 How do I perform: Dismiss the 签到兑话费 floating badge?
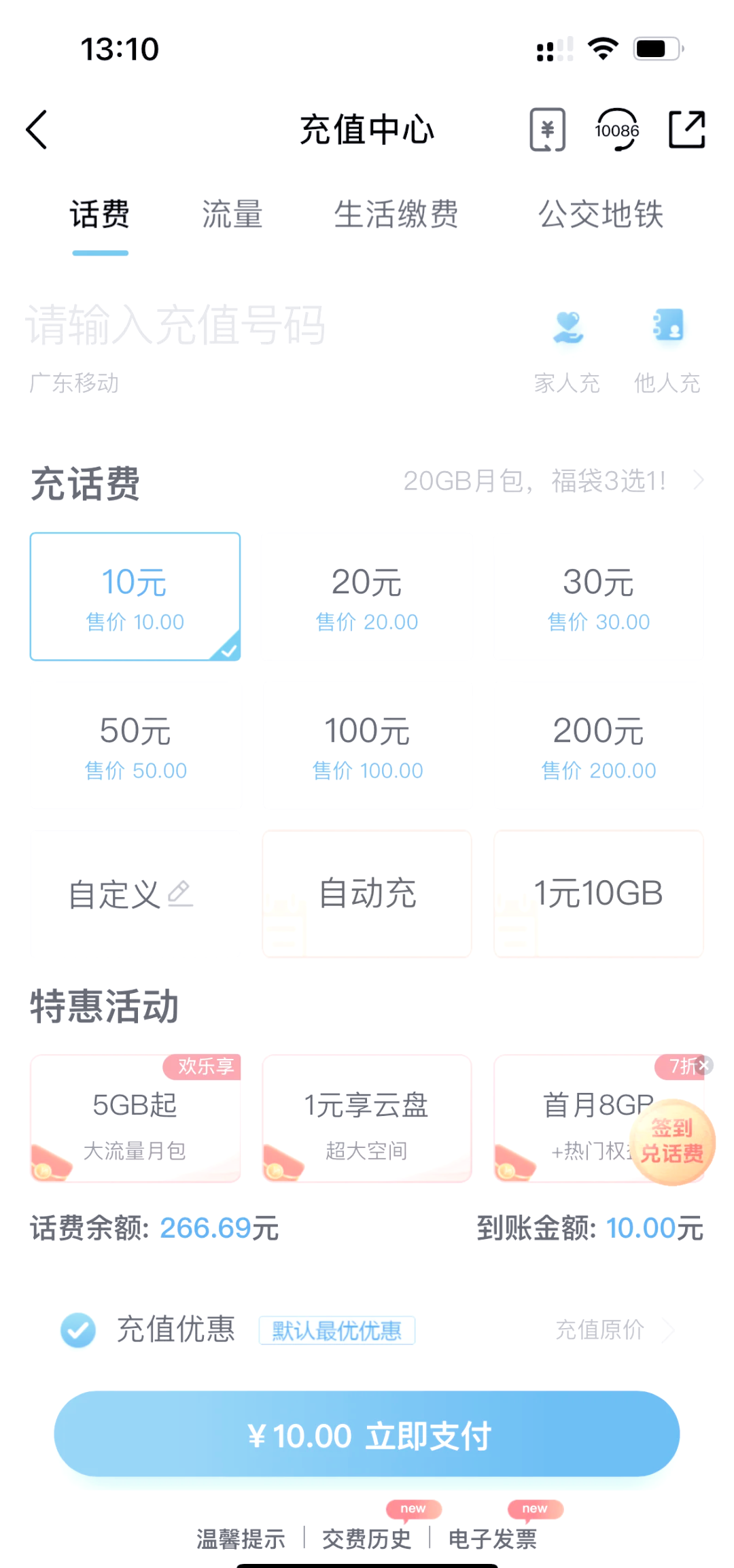(705, 1065)
